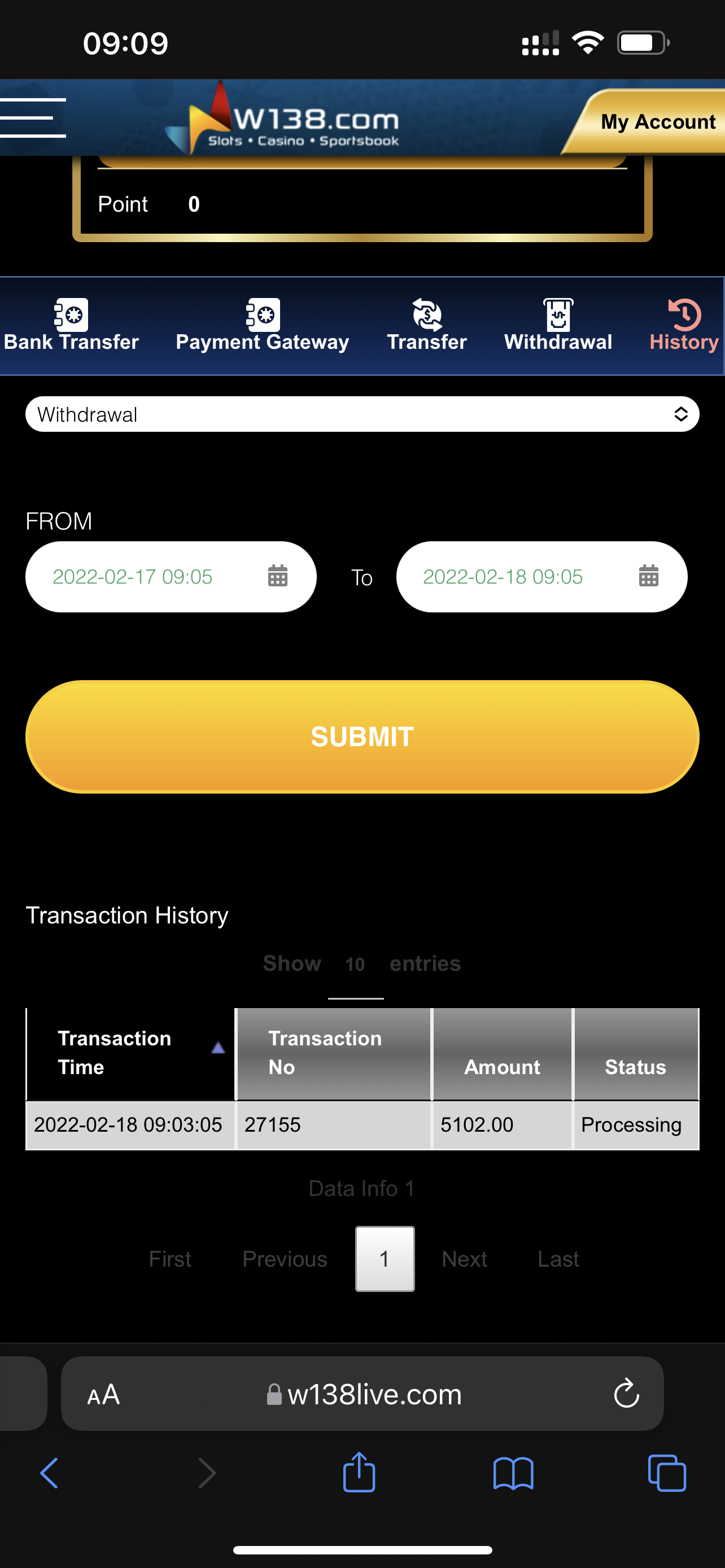Open Safari's share sheet
Image resolution: width=725 pixels, height=1568 pixels.
[359, 1473]
